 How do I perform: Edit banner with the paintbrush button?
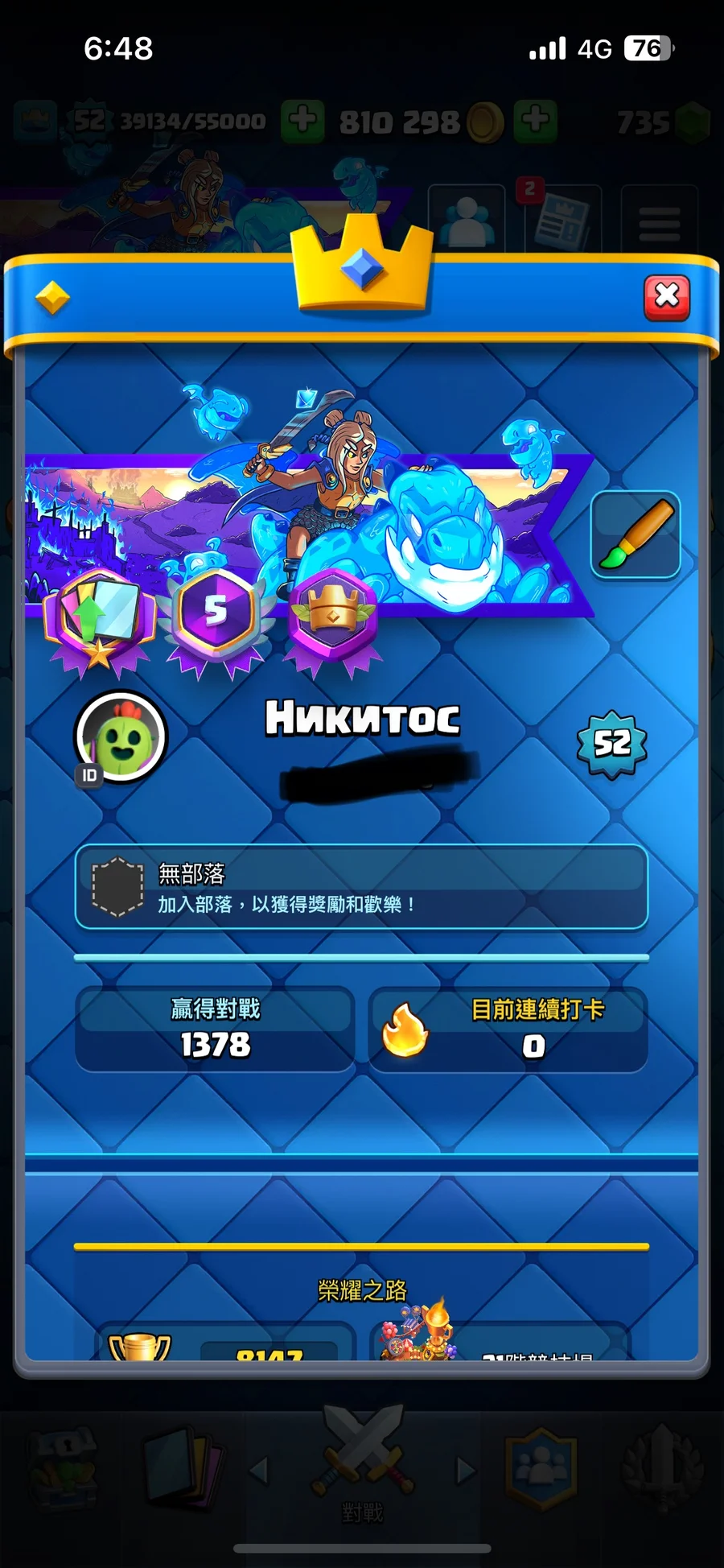tap(636, 534)
